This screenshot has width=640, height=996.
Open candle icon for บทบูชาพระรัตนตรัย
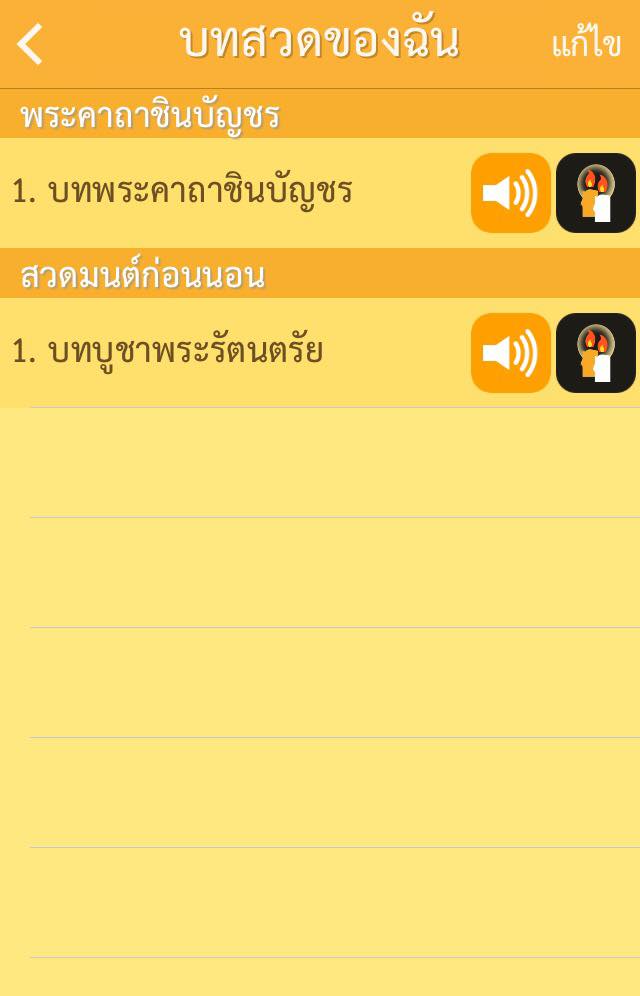pyautogui.click(x=596, y=353)
